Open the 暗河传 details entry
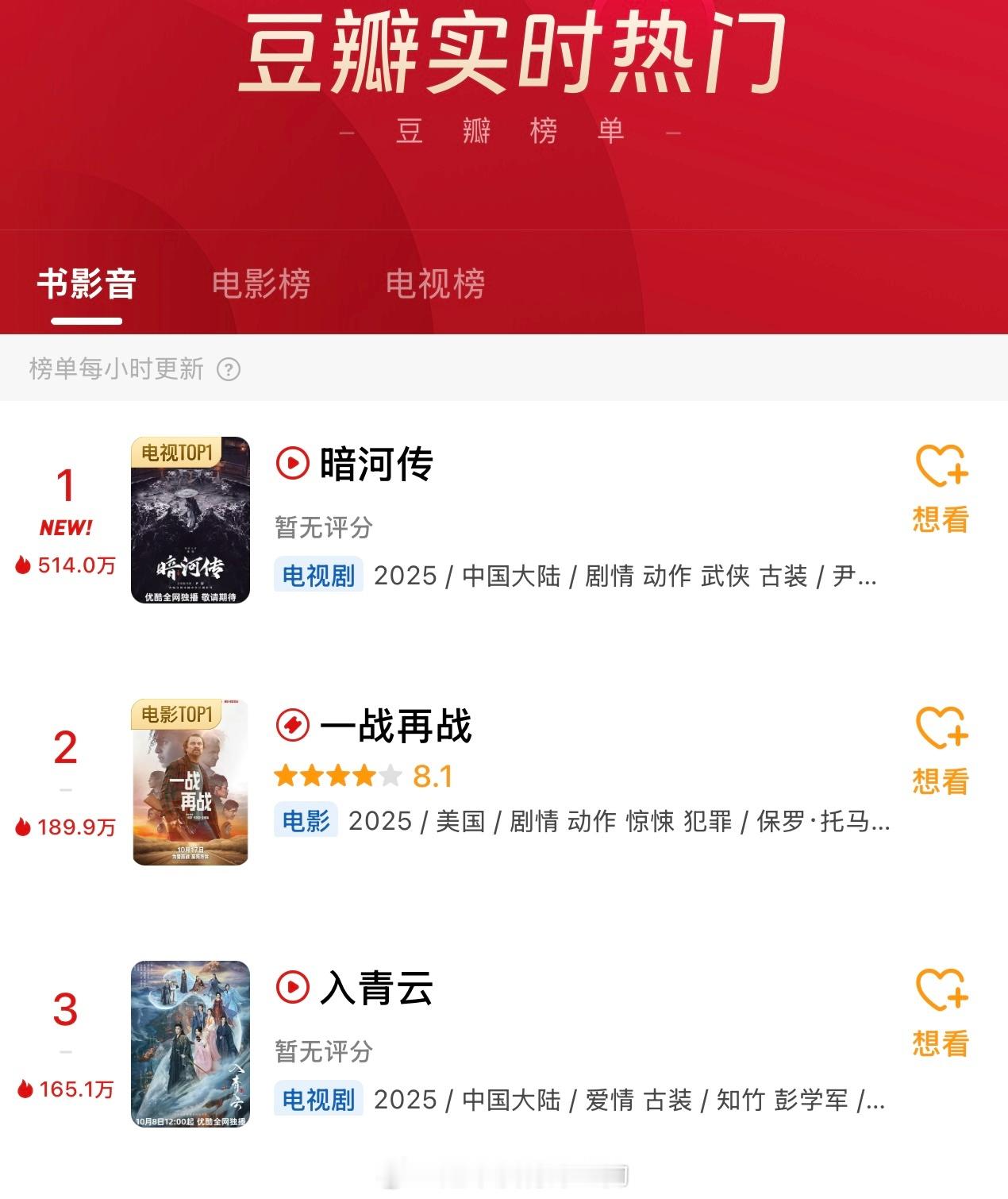Image resolution: width=1008 pixels, height=1199 pixels. point(376,464)
